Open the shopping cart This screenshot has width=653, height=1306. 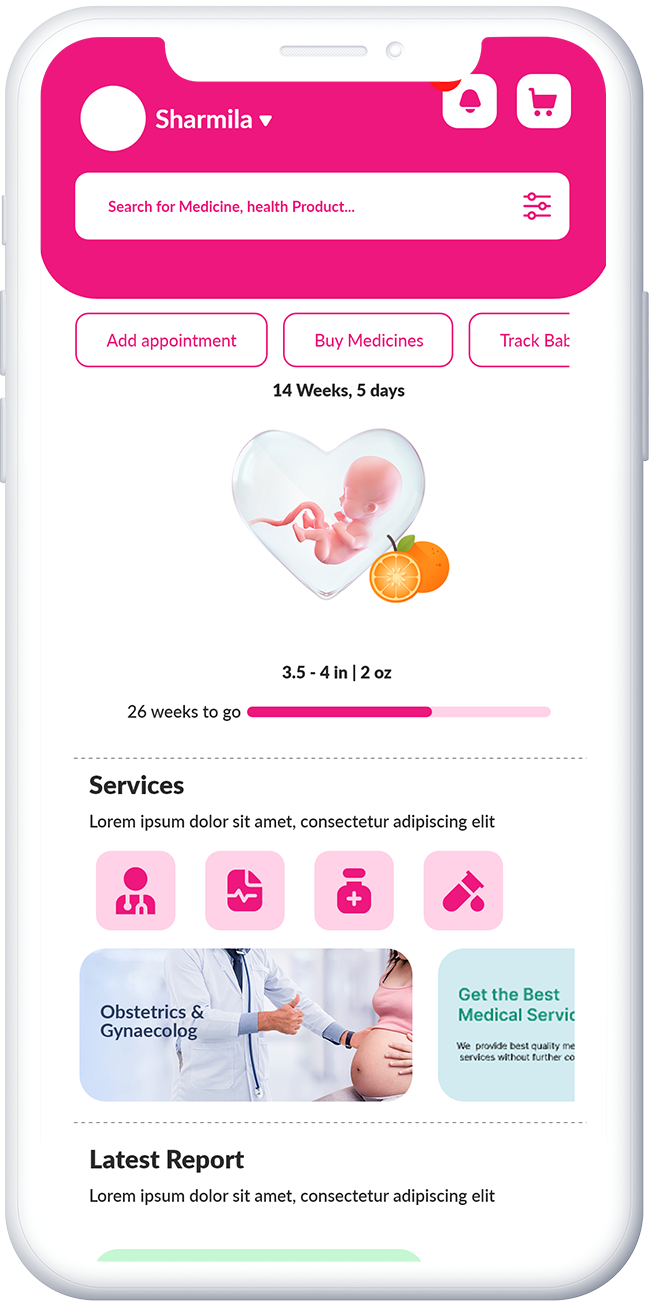click(x=543, y=101)
